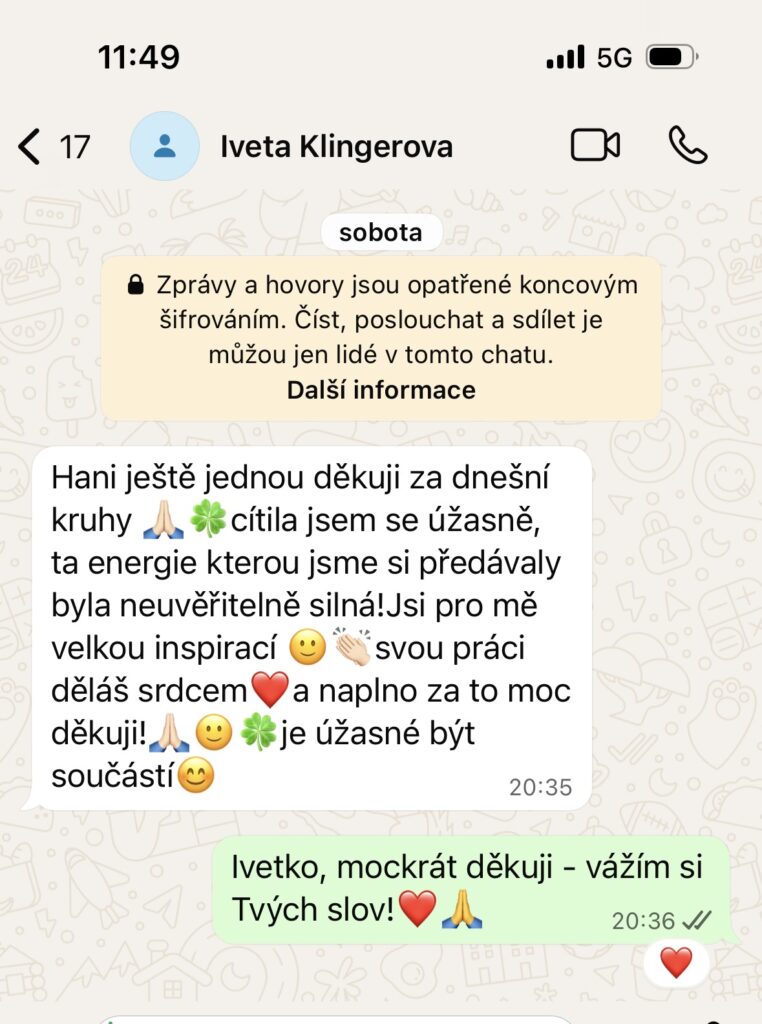Start a video call with Iveta Klingerova
The height and width of the screenshot is (1024, 762).
595,146
